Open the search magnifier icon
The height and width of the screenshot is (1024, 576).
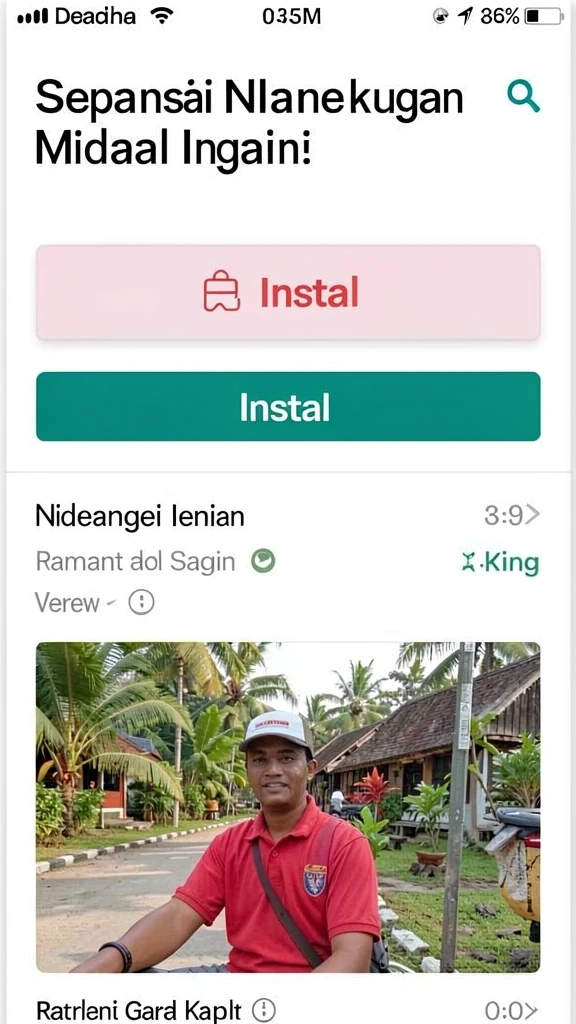coord(523,97)
